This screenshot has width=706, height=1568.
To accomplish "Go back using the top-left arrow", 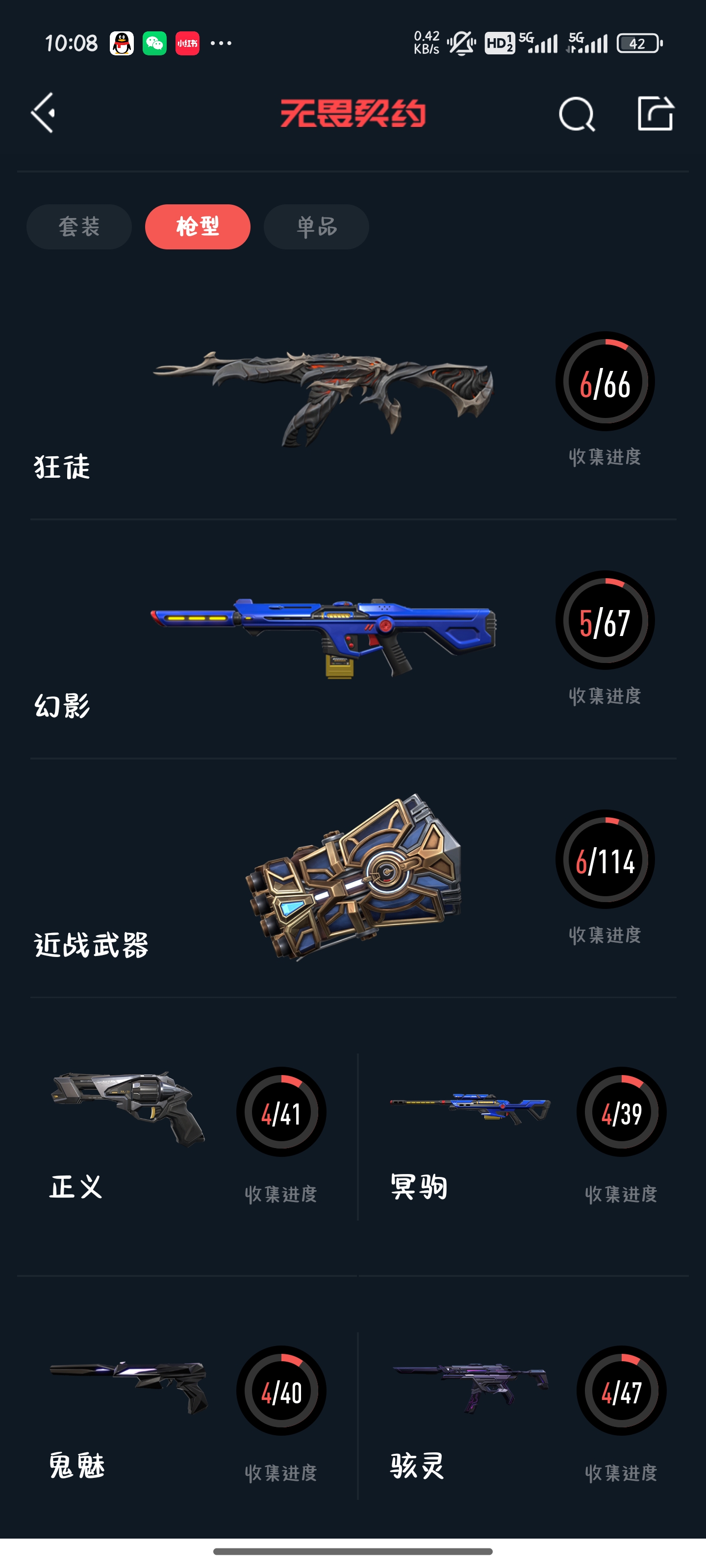I will click(43, 113).
